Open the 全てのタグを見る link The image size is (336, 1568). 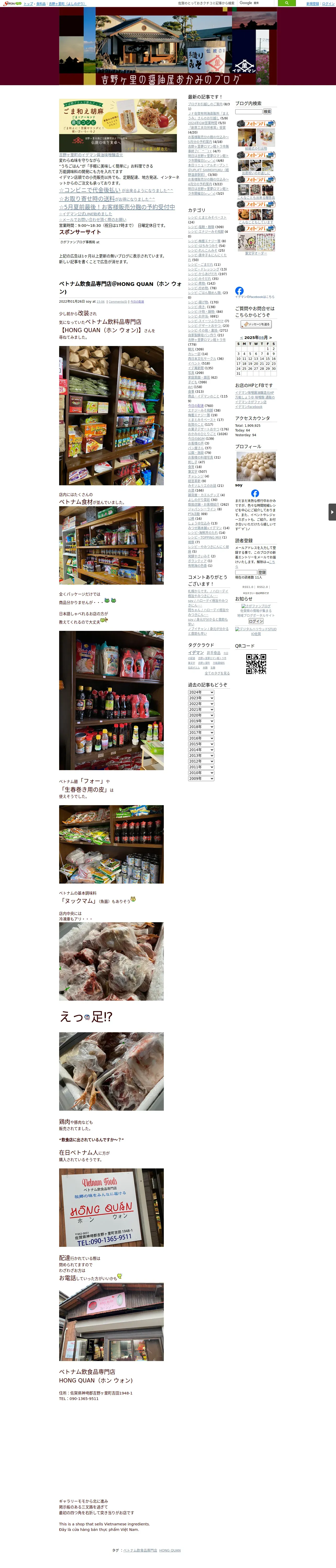[217, 673]
